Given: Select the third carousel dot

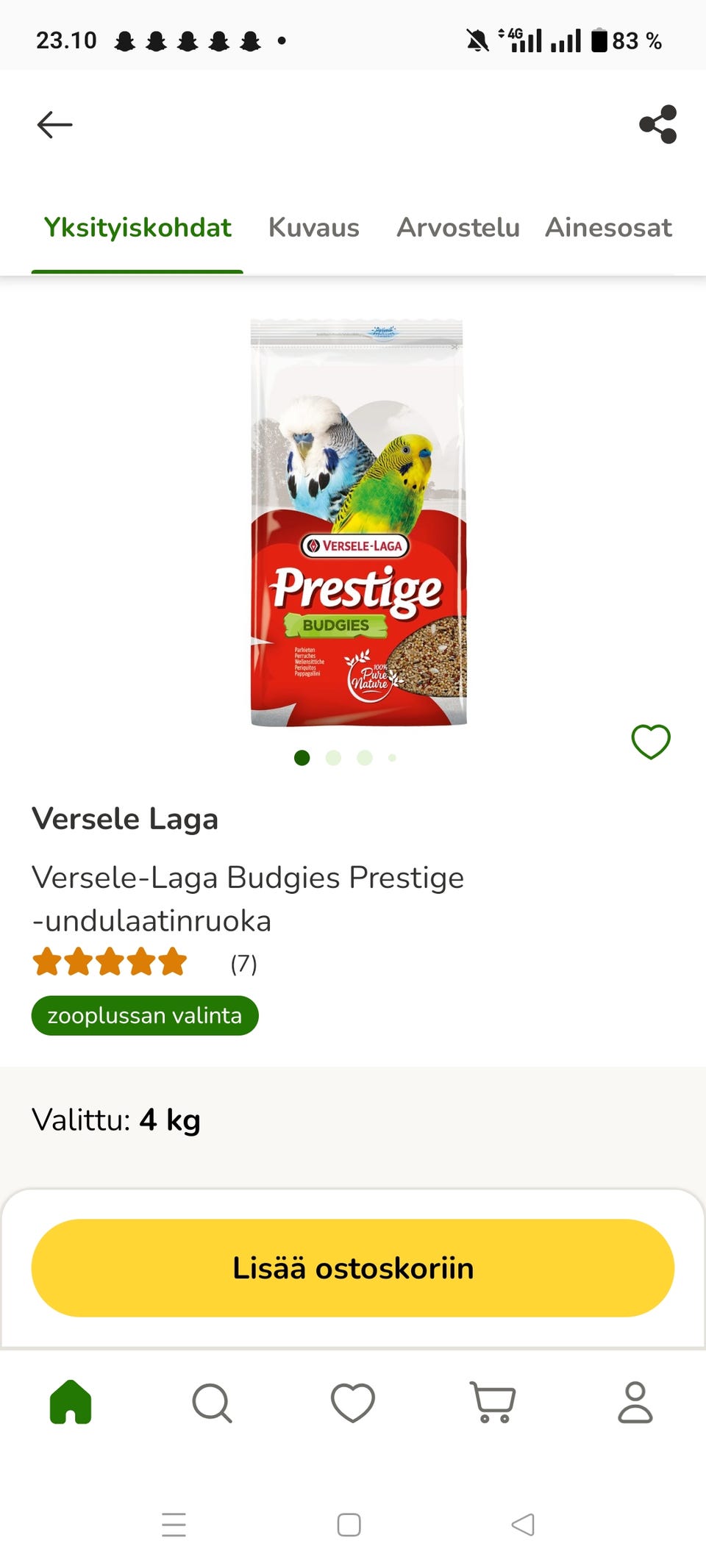Looking at the screenshot, I should (363, 757).
